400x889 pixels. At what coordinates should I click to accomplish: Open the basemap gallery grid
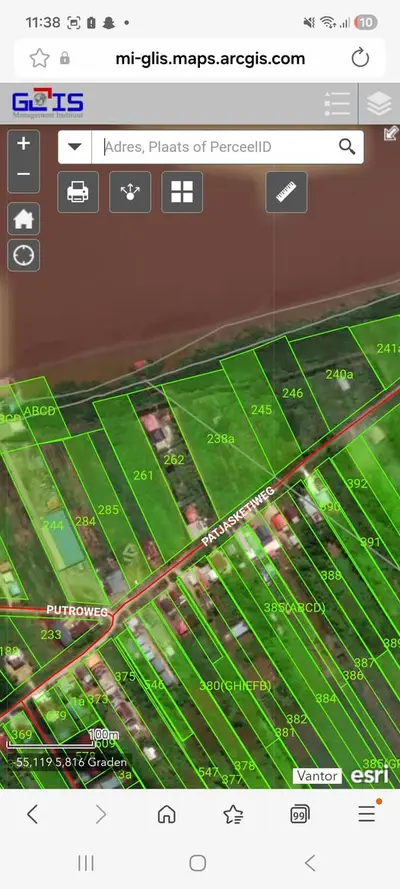(182, 192)
